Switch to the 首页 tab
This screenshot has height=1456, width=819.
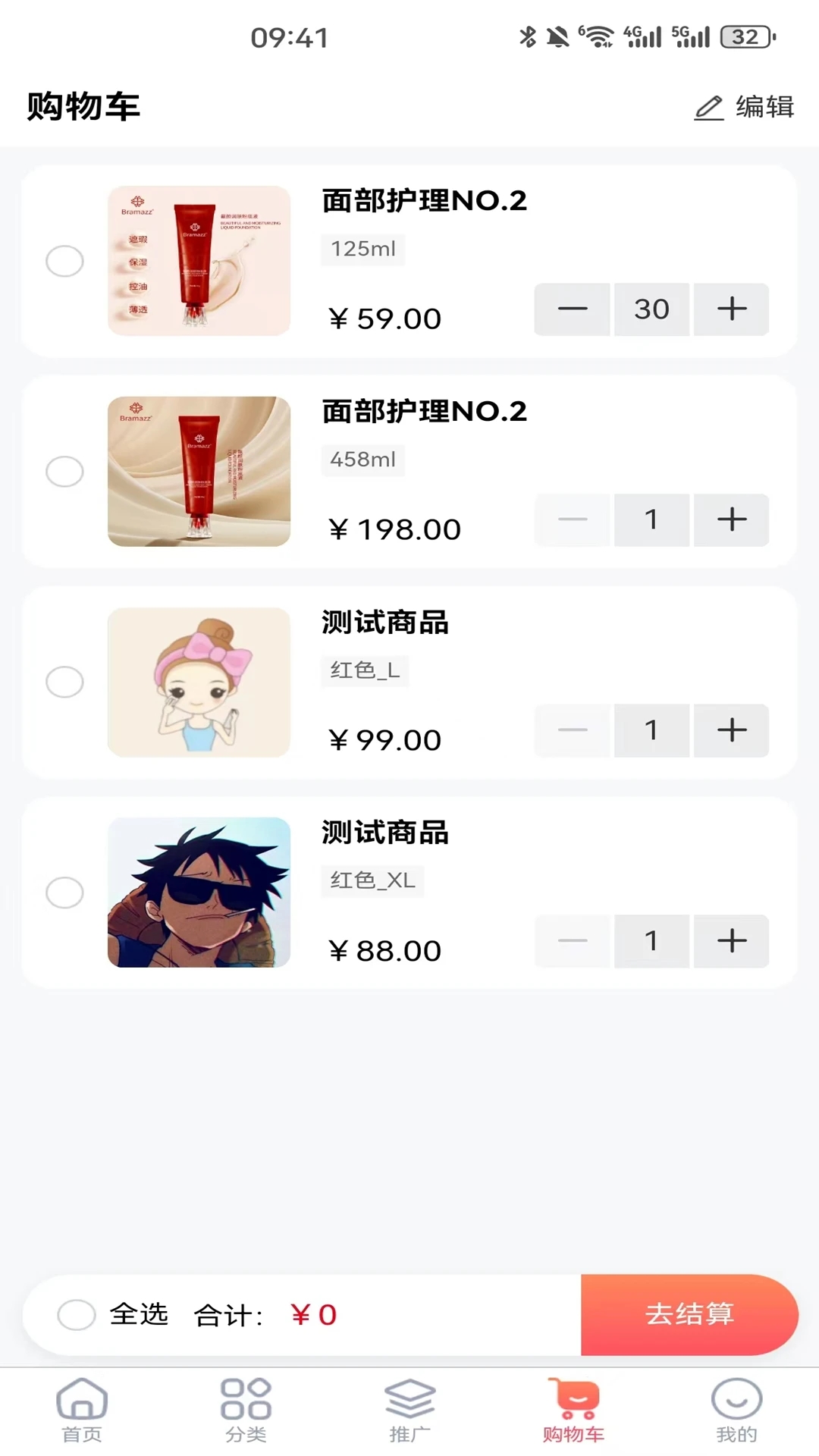pos(82,1410)
